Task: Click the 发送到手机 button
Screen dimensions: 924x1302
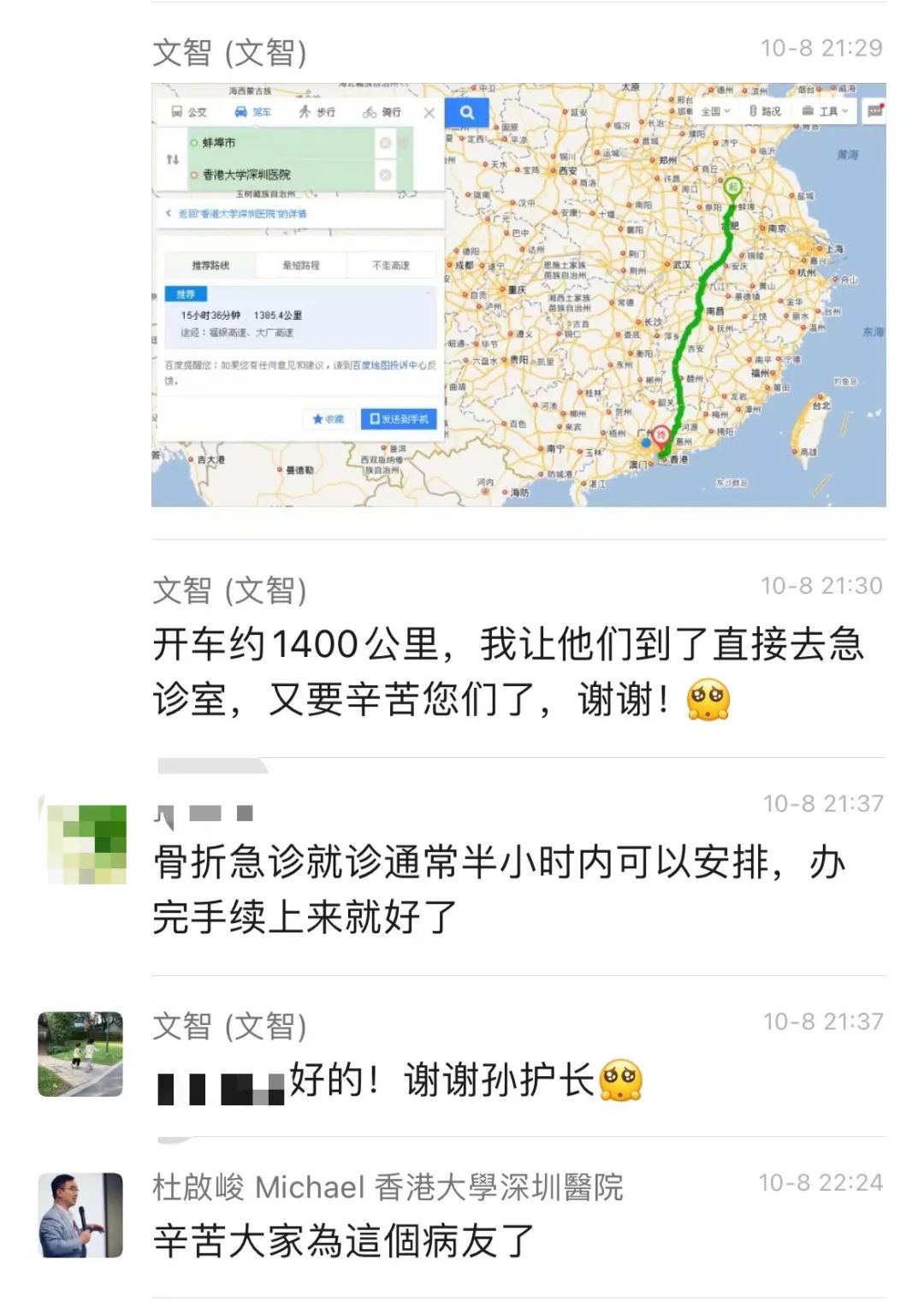Action: click(399, 419)
